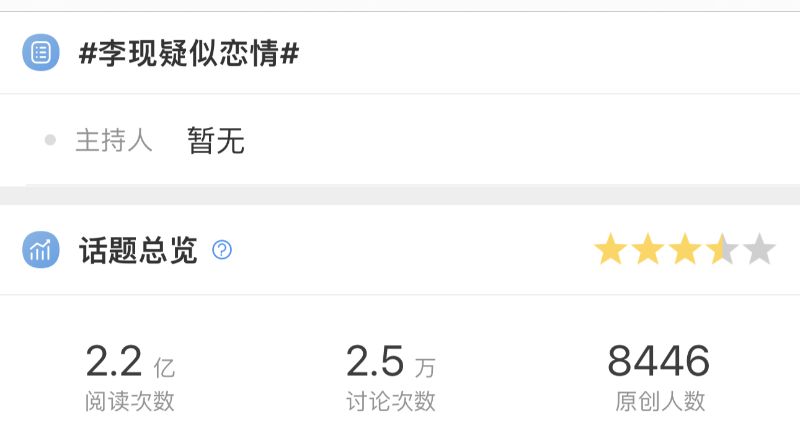Open the #李现疑似恋情# topic title
This screenshot has width=800, height=438.
pyautogui.click(x=189, y=53)
